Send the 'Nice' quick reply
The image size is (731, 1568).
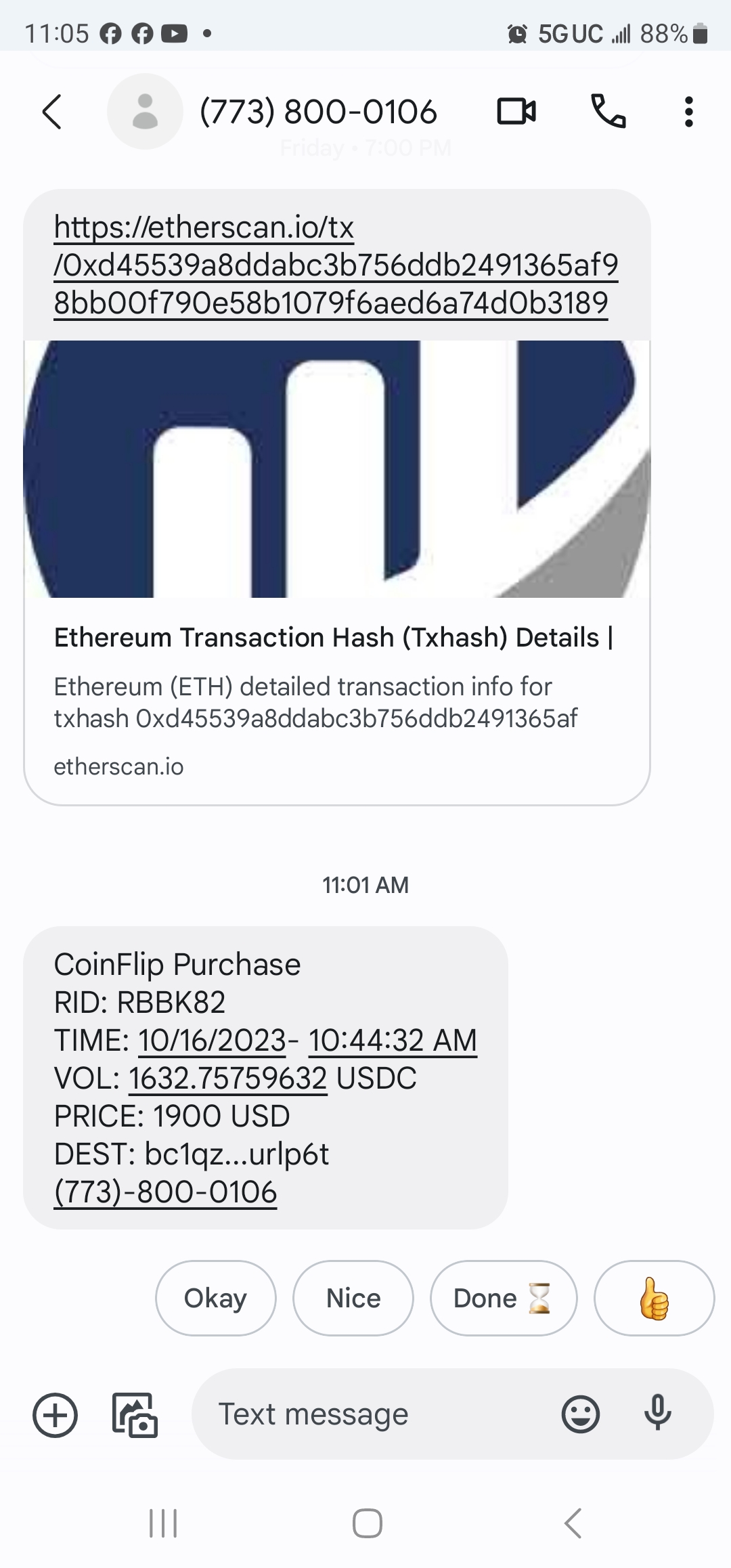point(353,1298)
